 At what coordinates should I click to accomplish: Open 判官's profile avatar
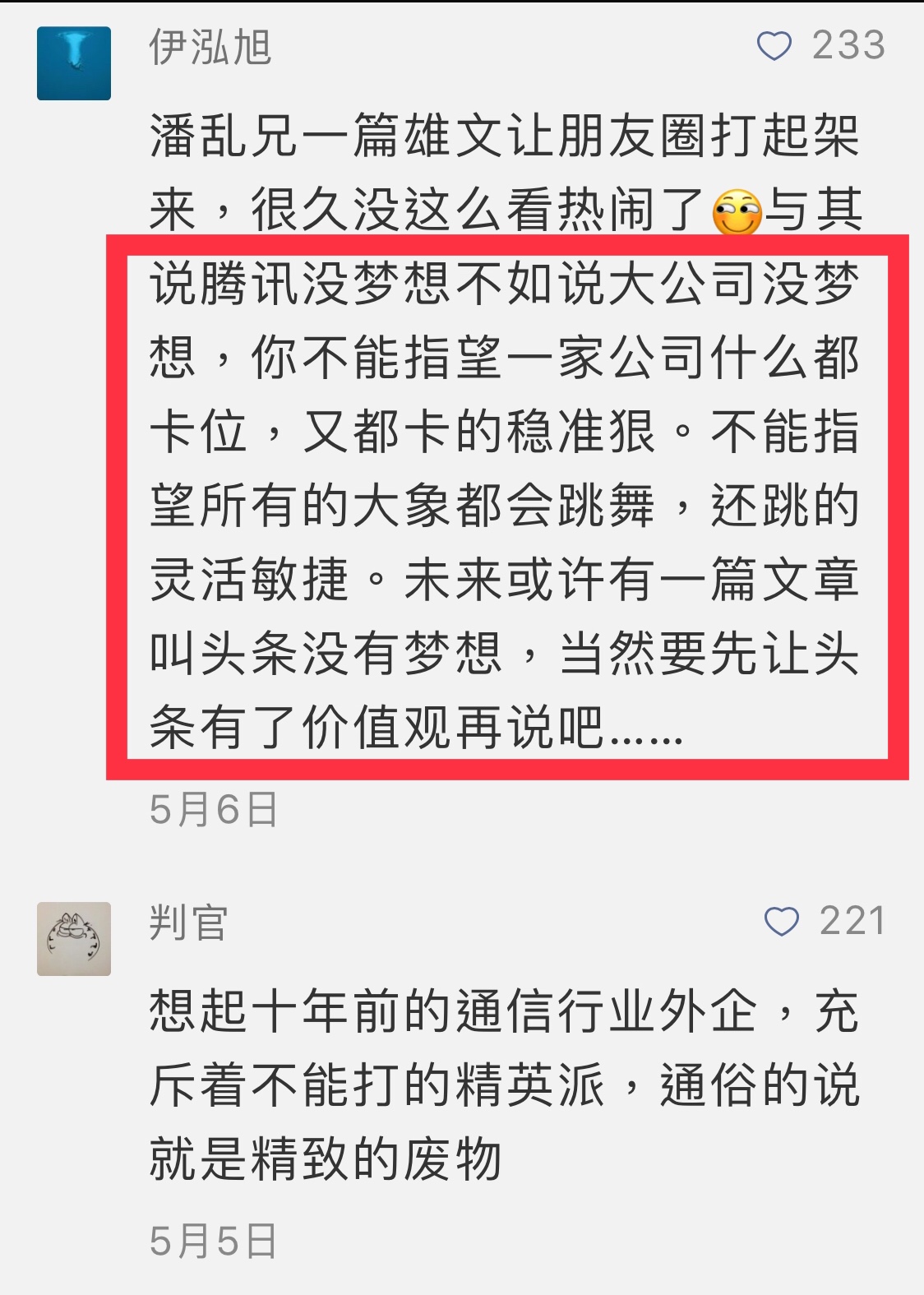tap(74, 939)
